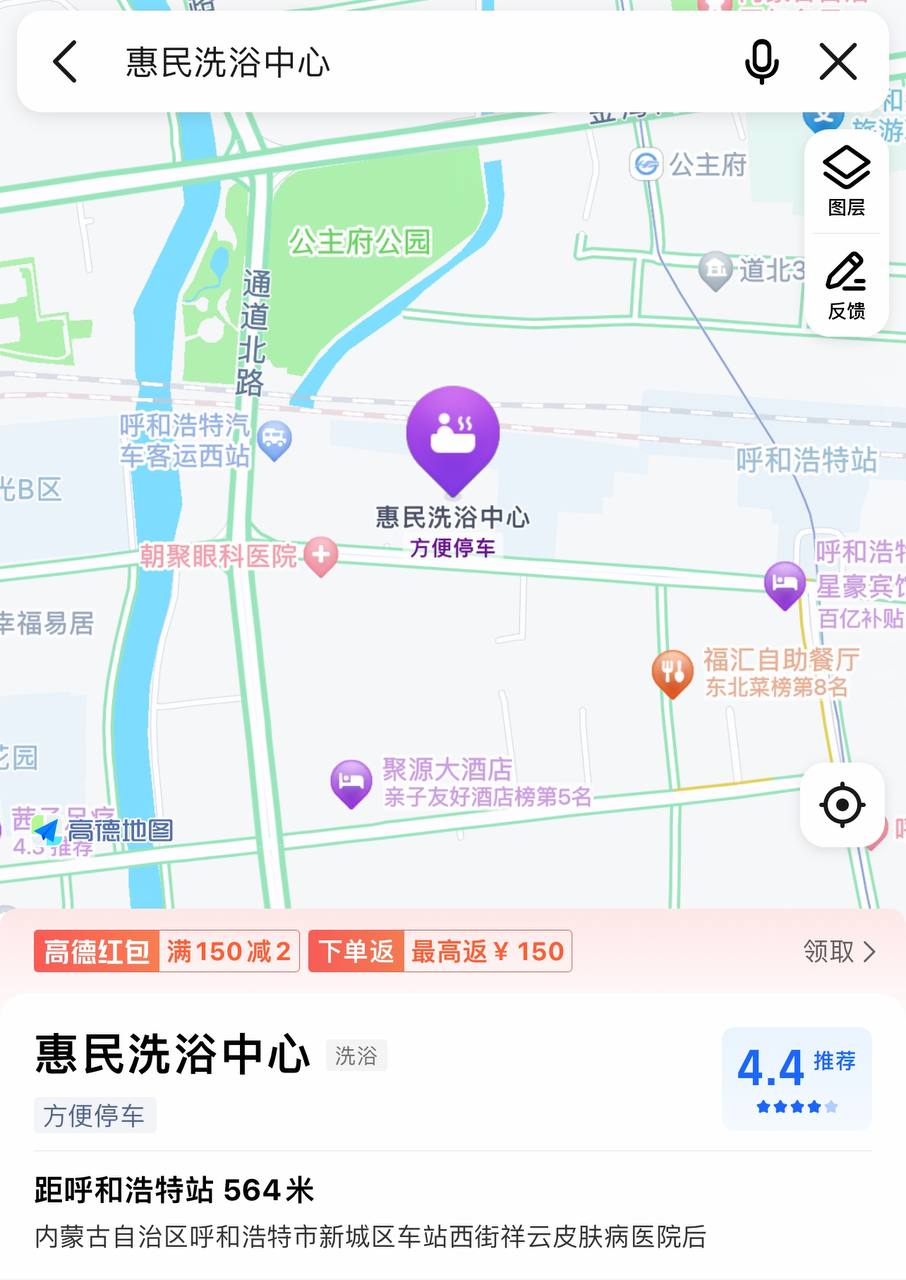This screenshot has width=906, height=1280.
Task: Tap the 4.4 推荐 rating score
Action: tap(796, 1067)
